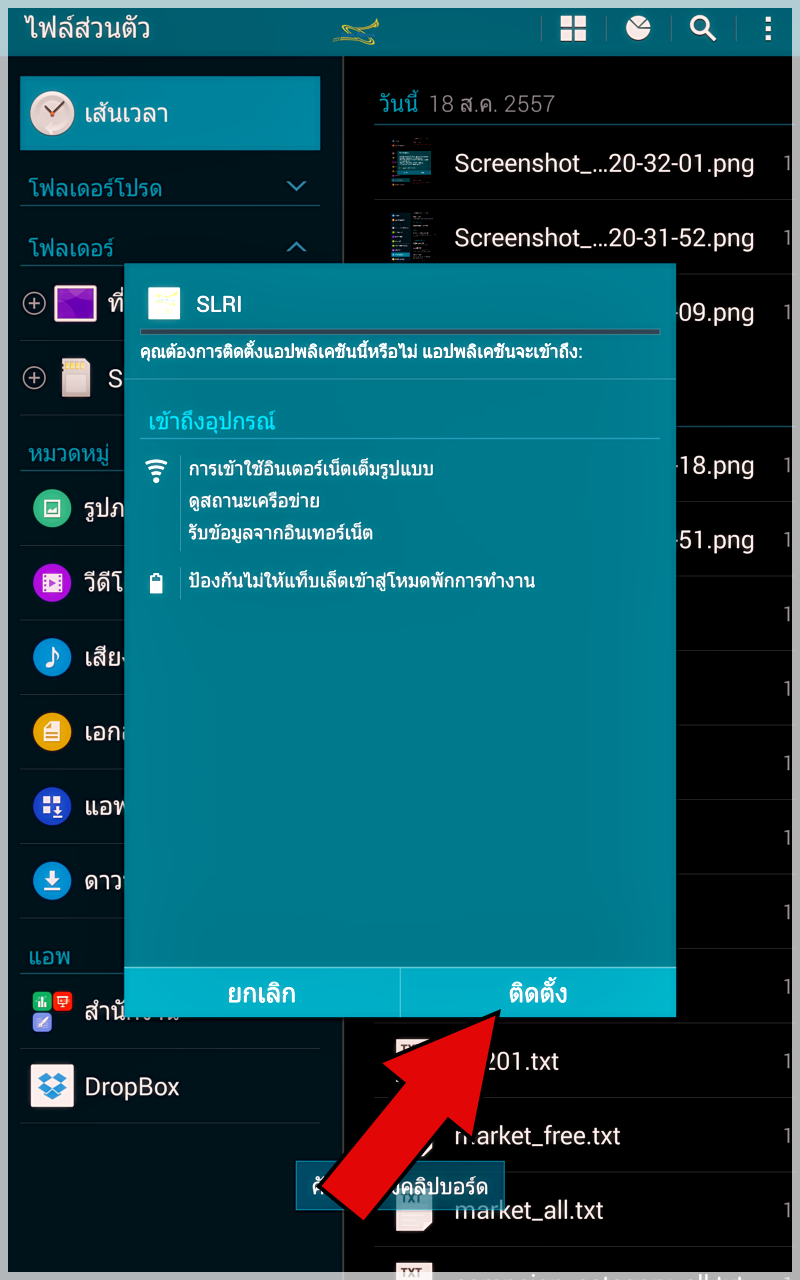Cancel installation with the ยกเลิก button
The image size is (800, 1280).
[262, 993]
